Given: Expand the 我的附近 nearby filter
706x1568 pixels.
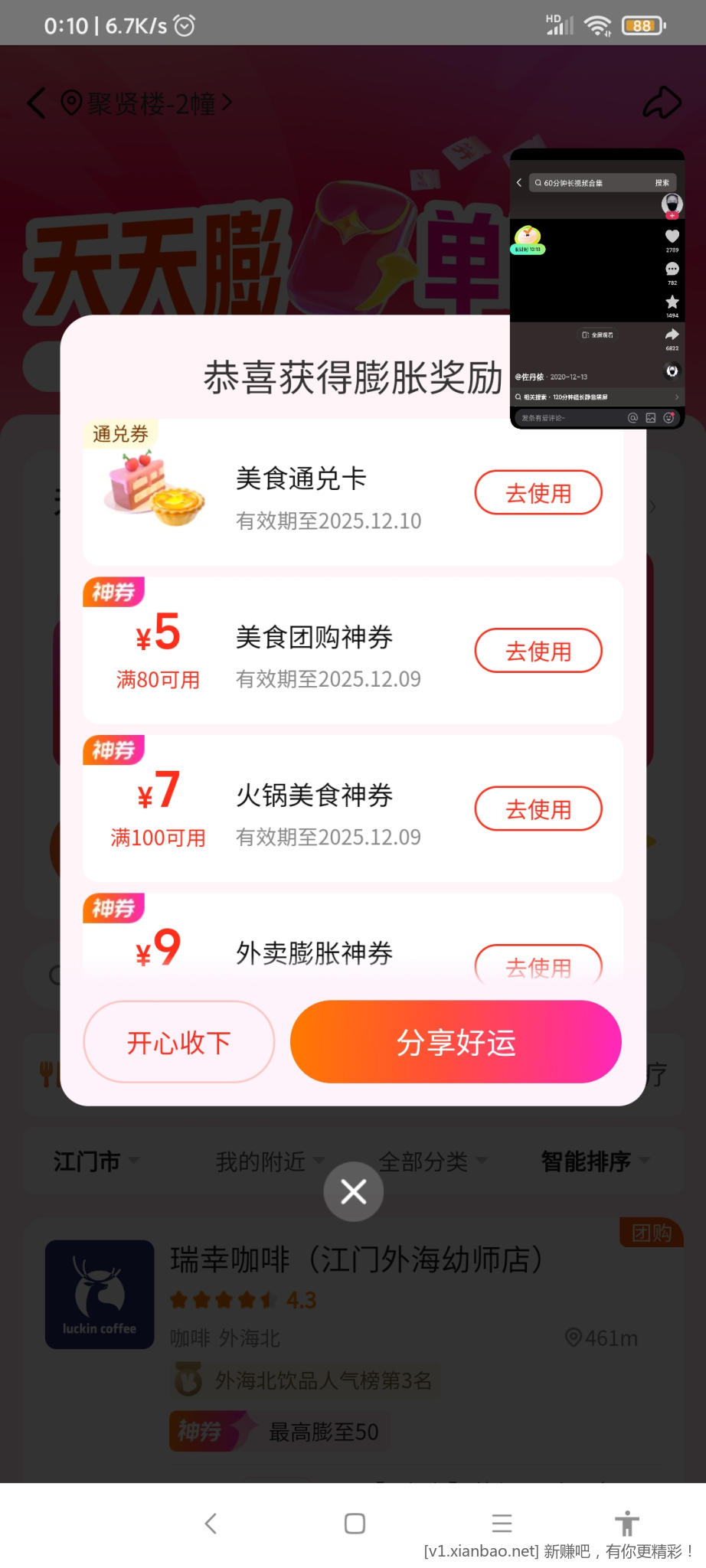Looking at the screenshot, I should [x=264, y=1161].
